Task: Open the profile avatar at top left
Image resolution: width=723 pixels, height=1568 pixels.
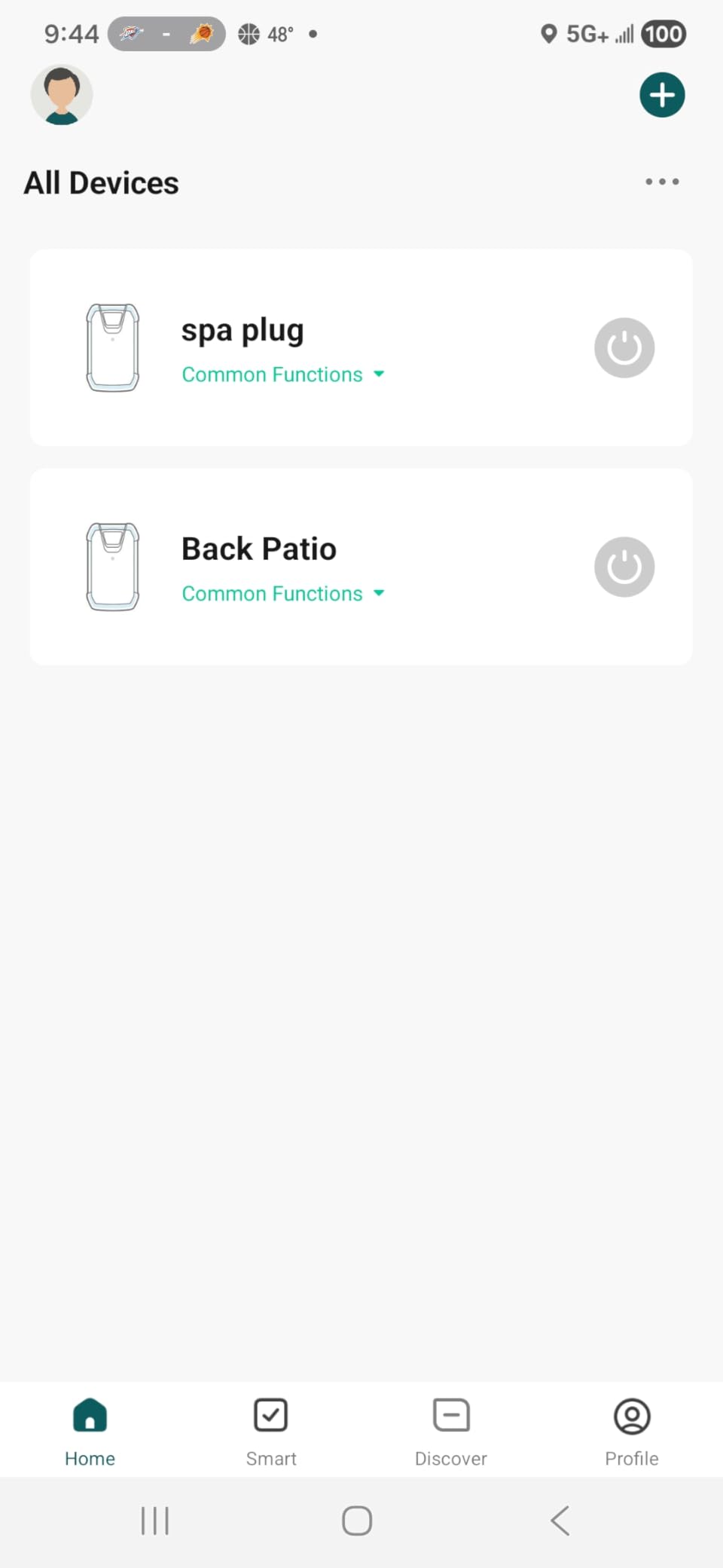Action: 62,95
